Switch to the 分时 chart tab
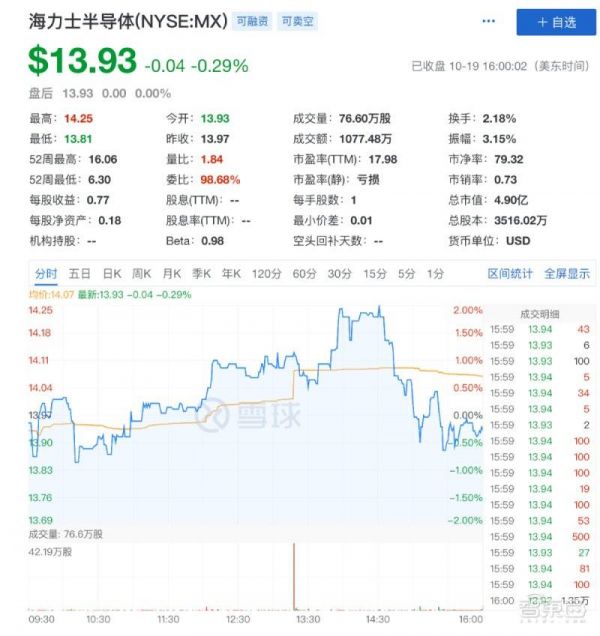Image resolution: width=600 pixels, height=636 pixels. tap(46, 274)
